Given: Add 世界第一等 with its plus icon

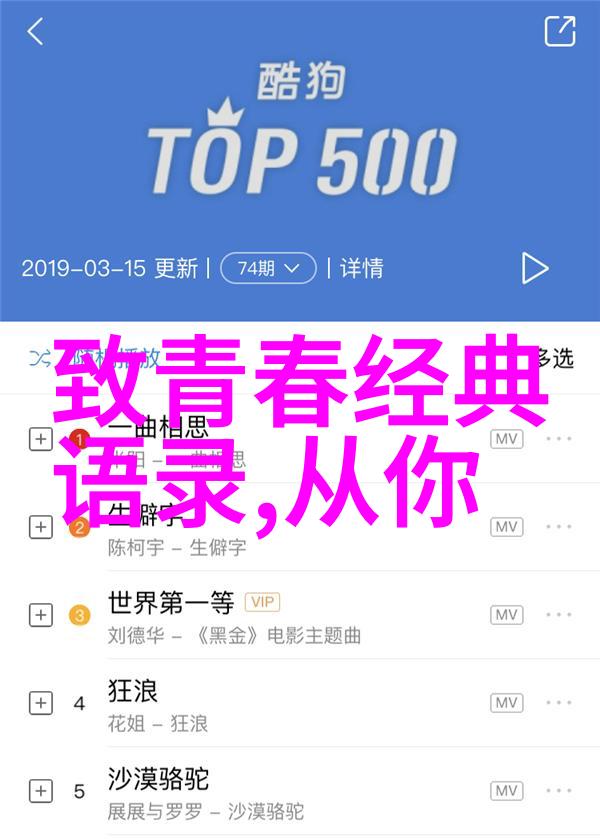Looking at the screenshot, I should (x=40, y=615).
